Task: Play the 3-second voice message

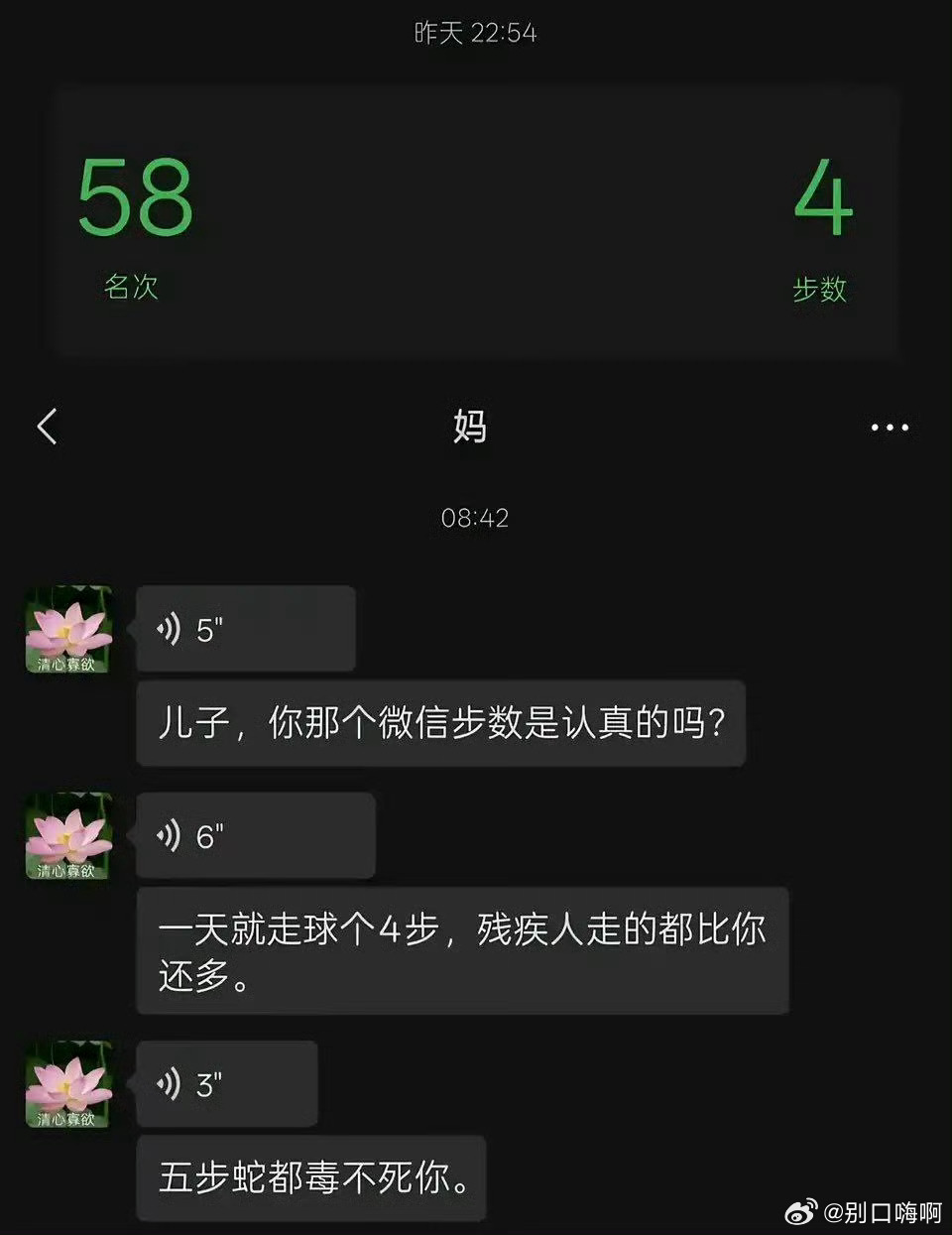Action: click(x=226, y=1084)
